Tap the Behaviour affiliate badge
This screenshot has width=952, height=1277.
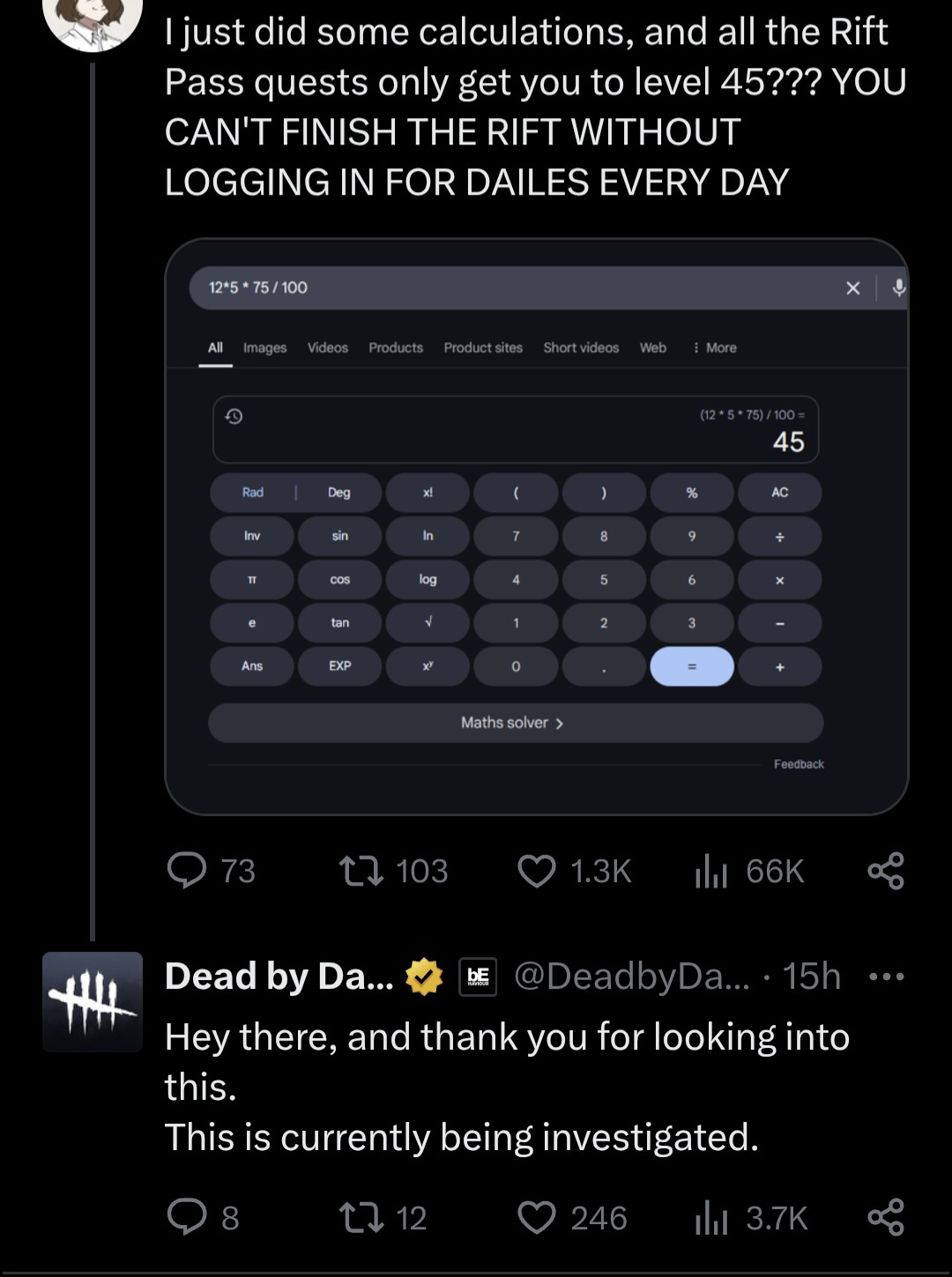[x=478, y=976]
